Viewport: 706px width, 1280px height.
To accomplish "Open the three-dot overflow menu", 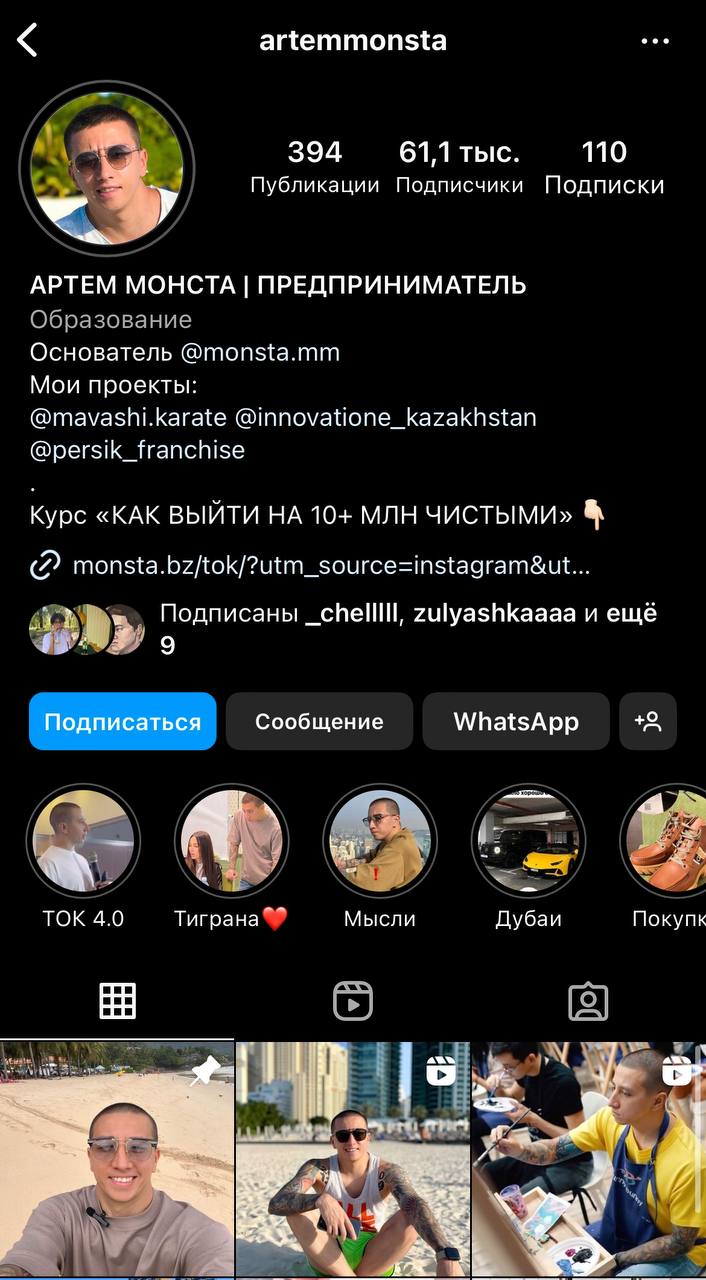I will tap(655, 41).
